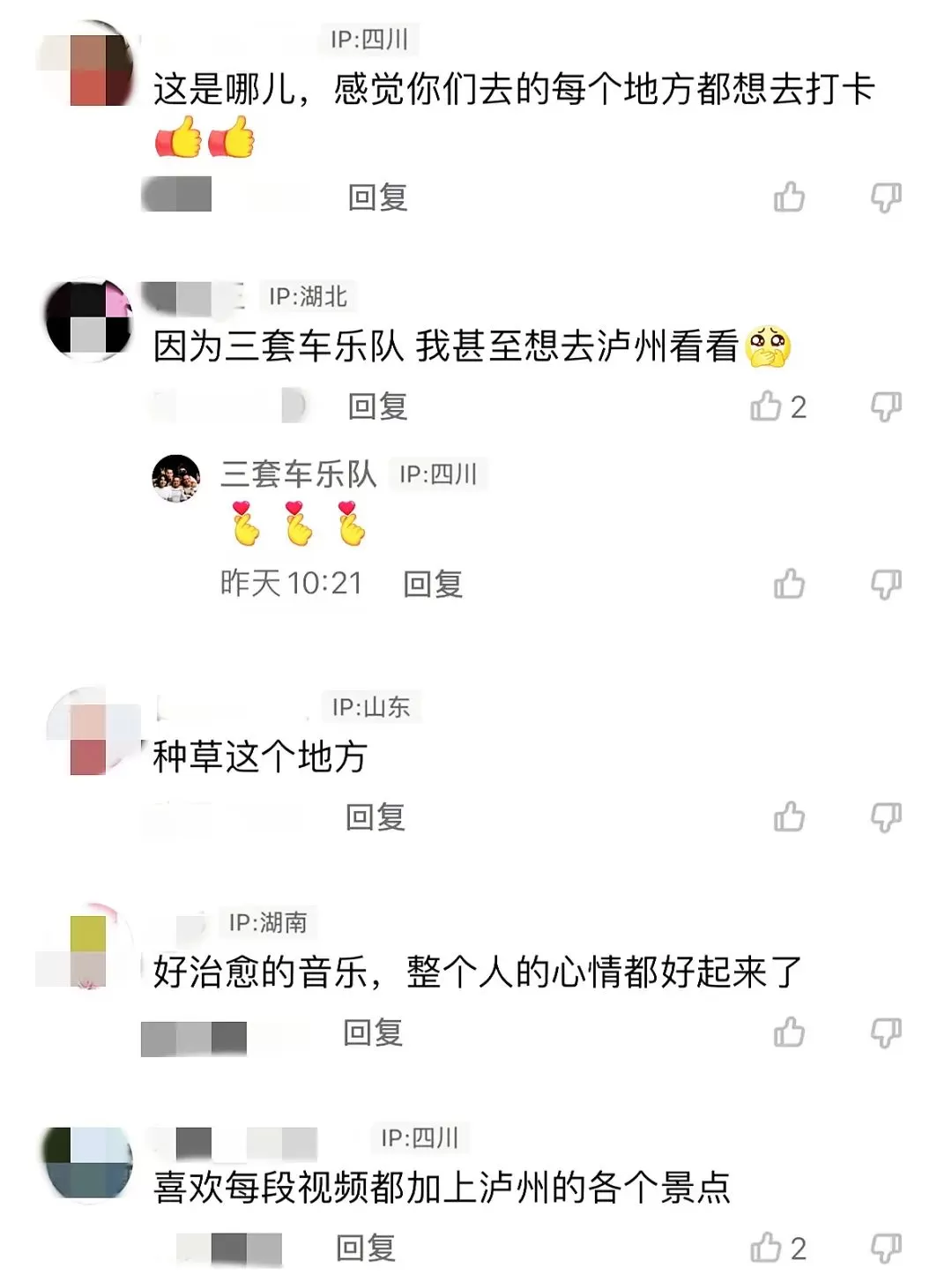This screenshot has width=952, height=1282.
Task: Reply to the 这是哪儿 comment
Action: pyautogui.click(x=377, y=198)
